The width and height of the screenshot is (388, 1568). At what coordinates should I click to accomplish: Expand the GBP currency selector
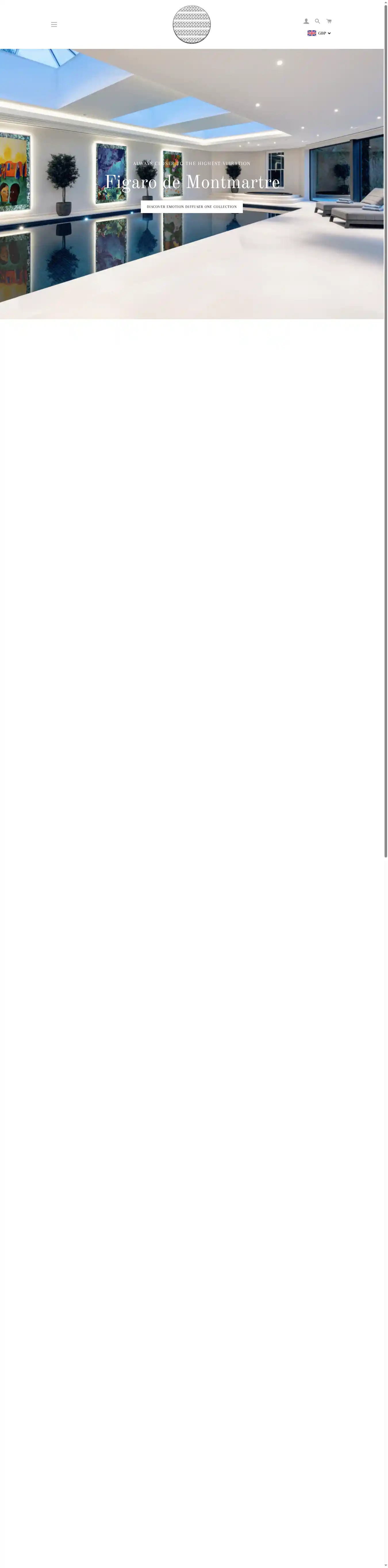tap(319, 33)
